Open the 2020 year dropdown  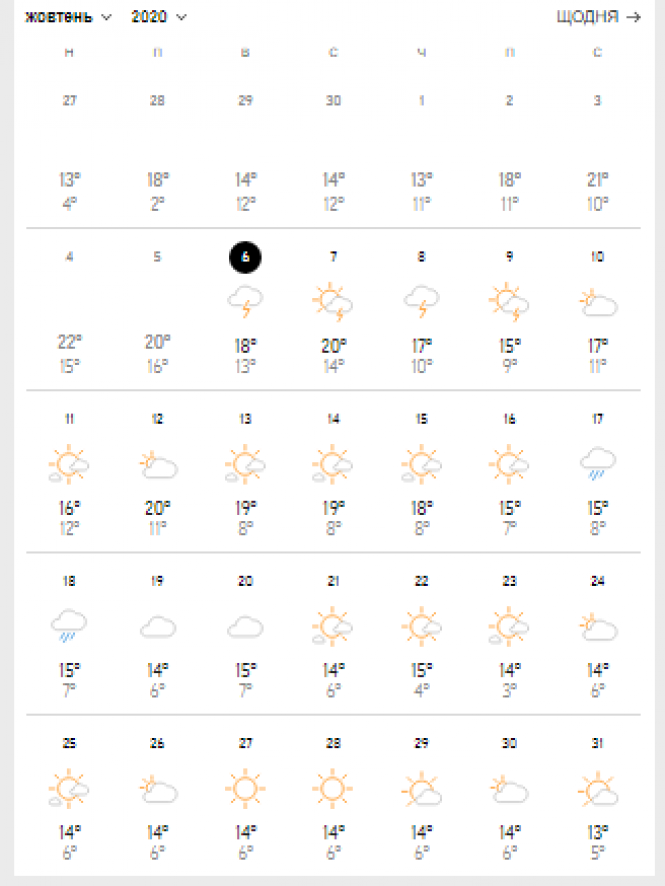158,17
